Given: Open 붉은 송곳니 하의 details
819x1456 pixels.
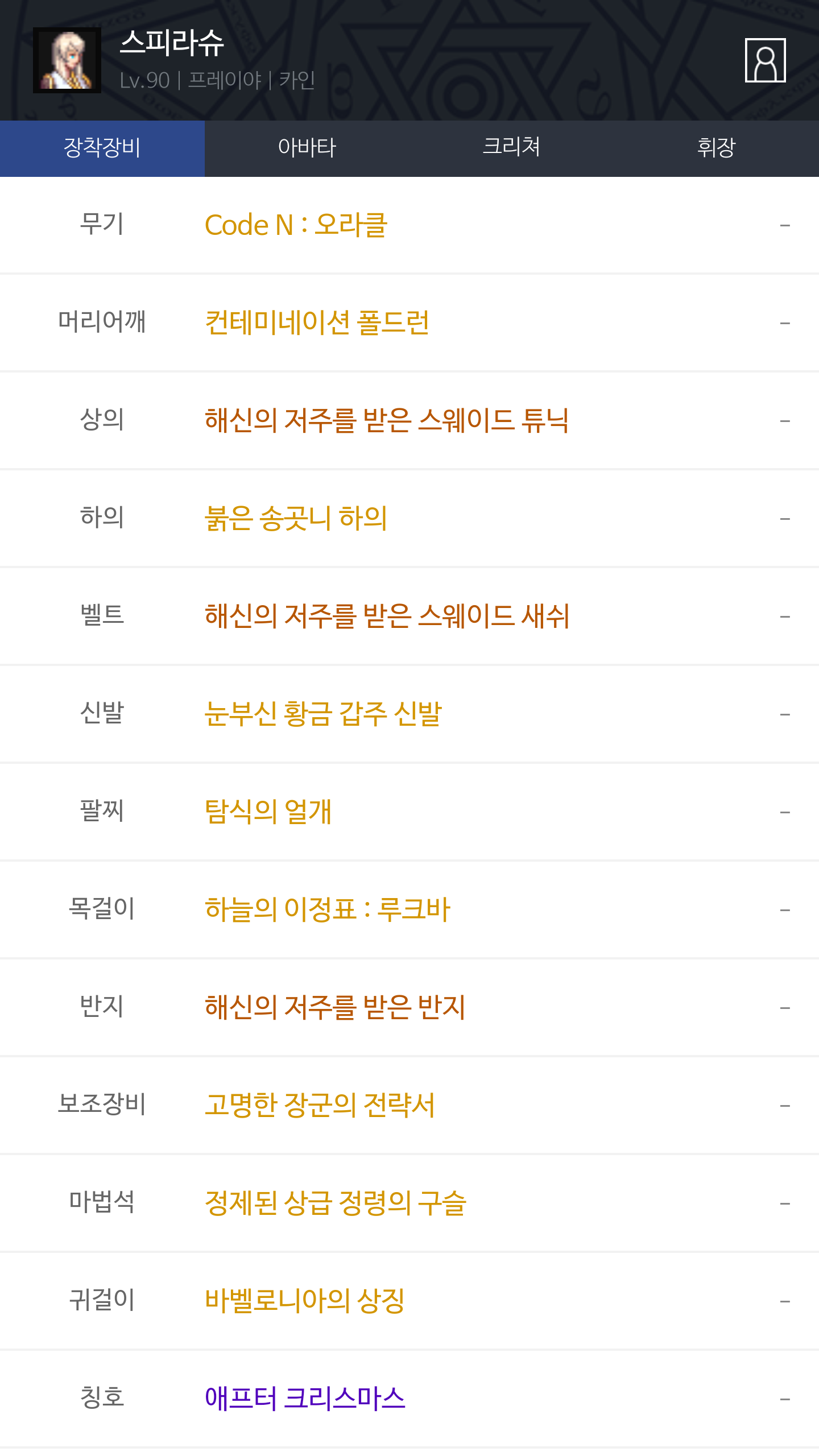Looking at the screenshot, I should tap(409, 519).
